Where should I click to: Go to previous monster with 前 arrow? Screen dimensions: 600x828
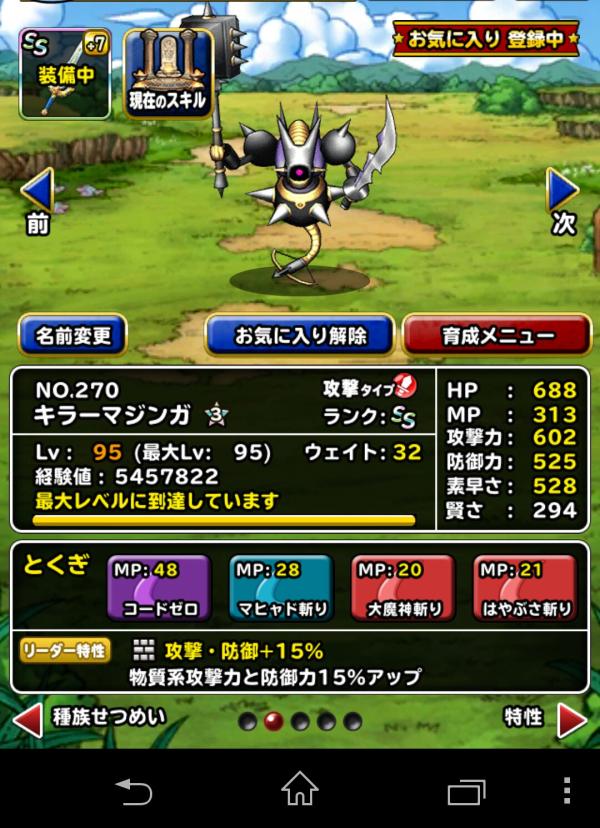point(37,199)
